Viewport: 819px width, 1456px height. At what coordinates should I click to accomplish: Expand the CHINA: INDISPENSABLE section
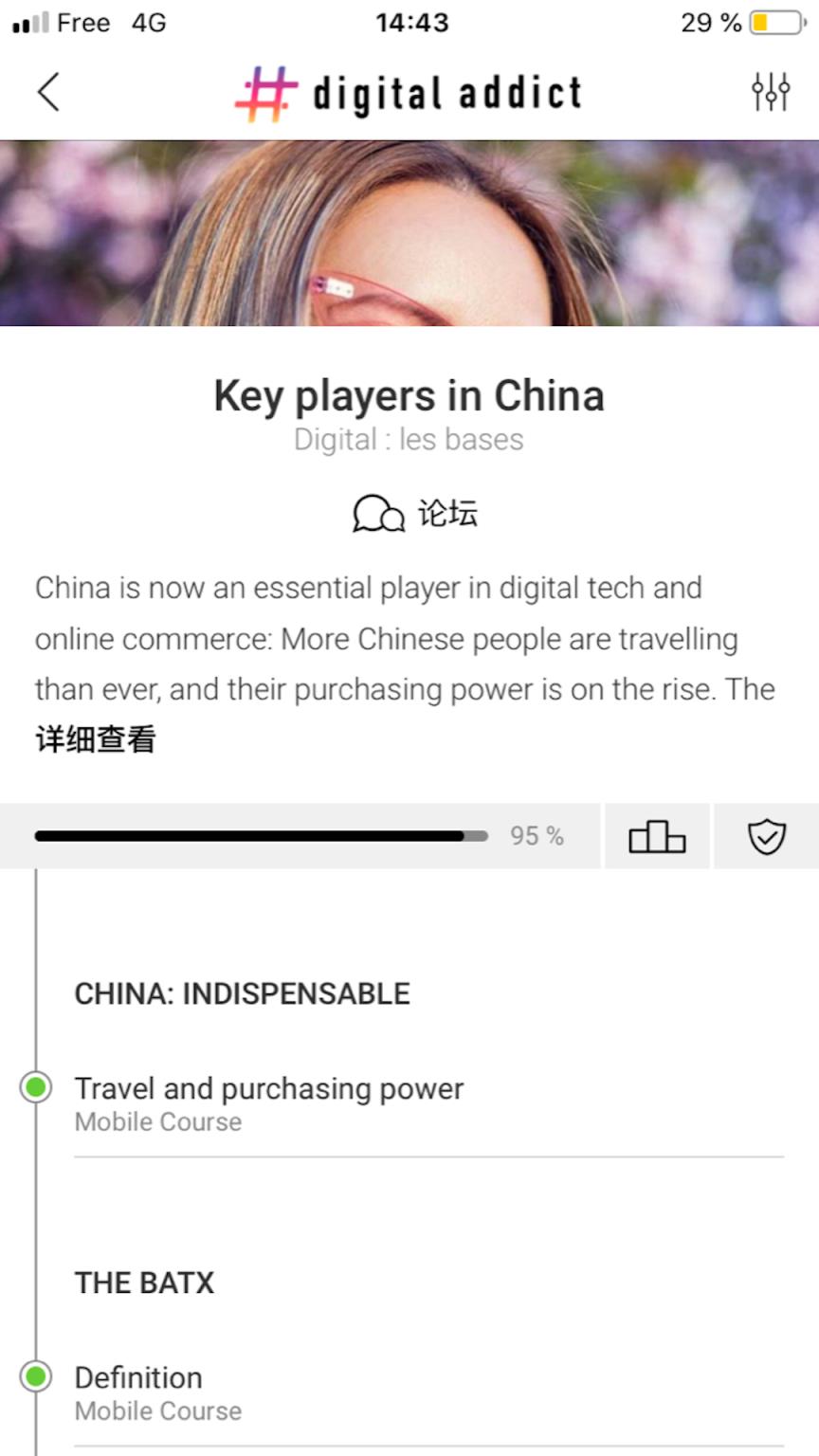point(242,992)
